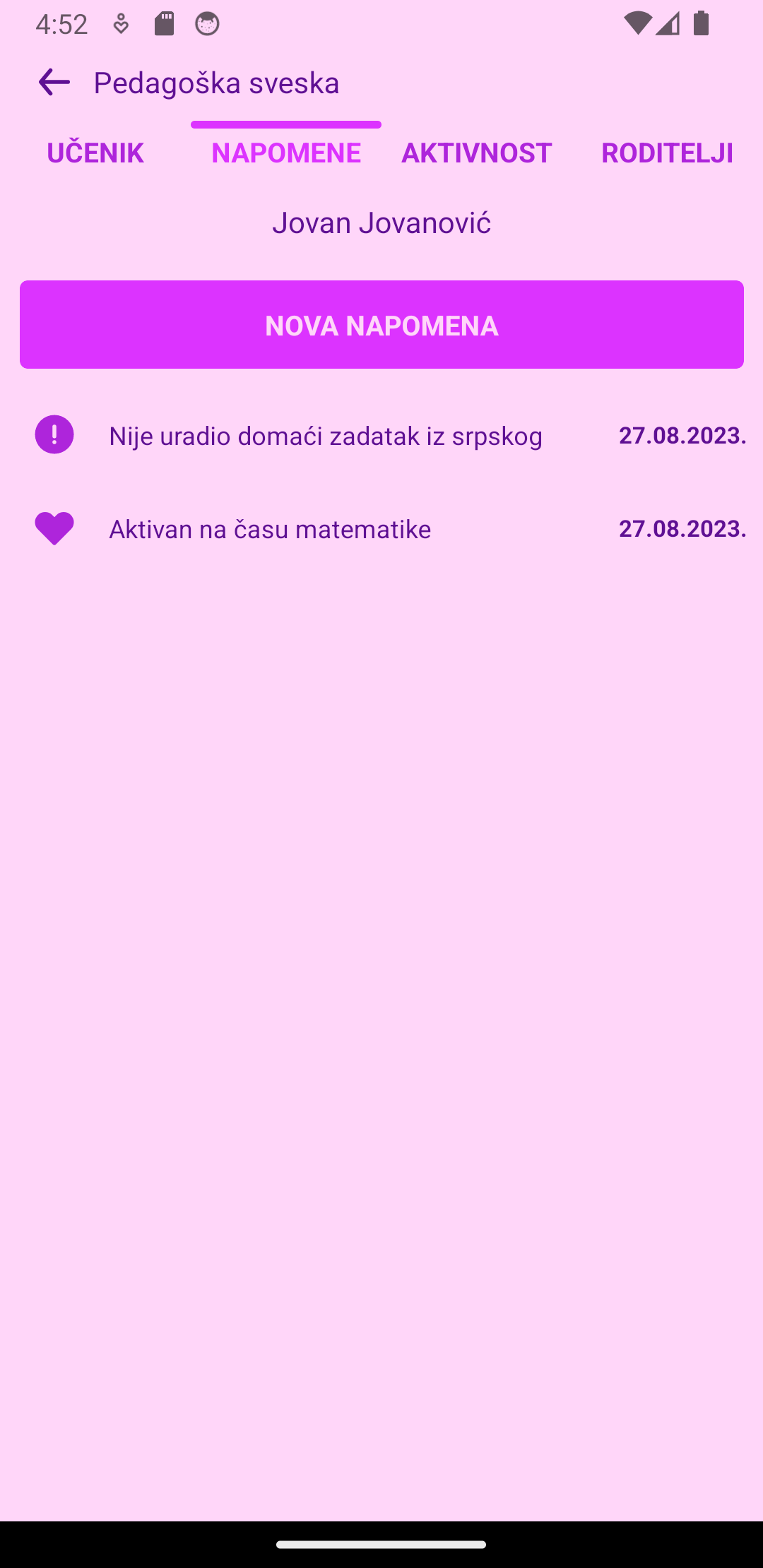Switch to the UČENIK tab
763x1568 pixels.
(95, 153)
